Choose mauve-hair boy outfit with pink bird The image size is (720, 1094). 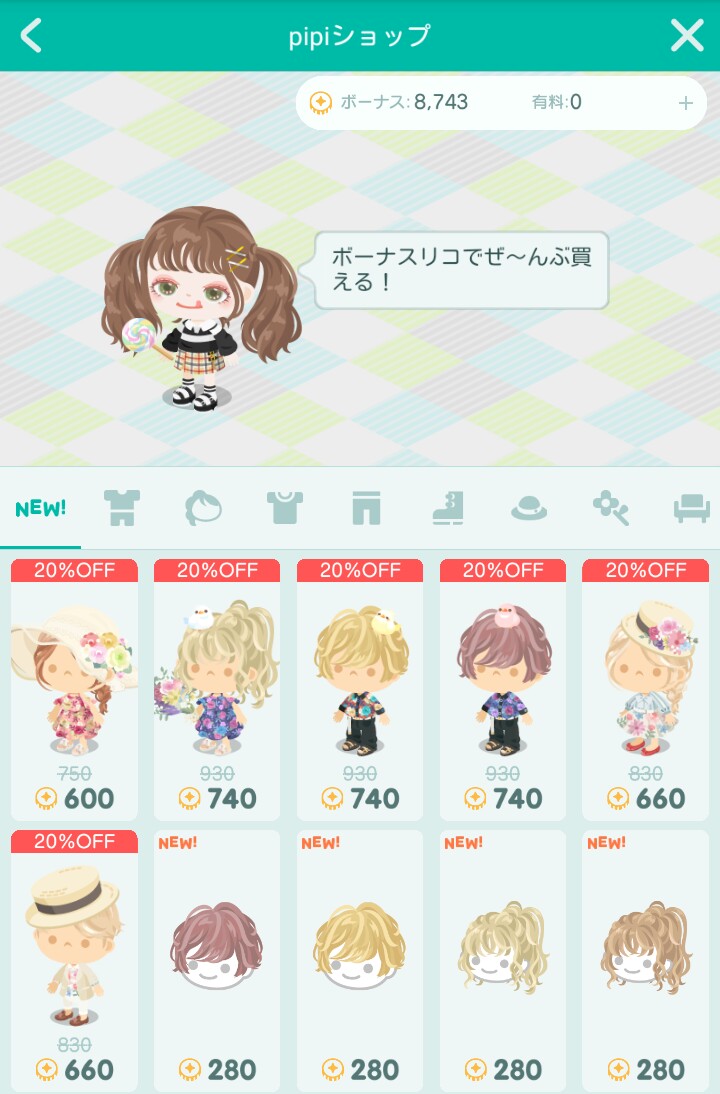tap(502, 689)
